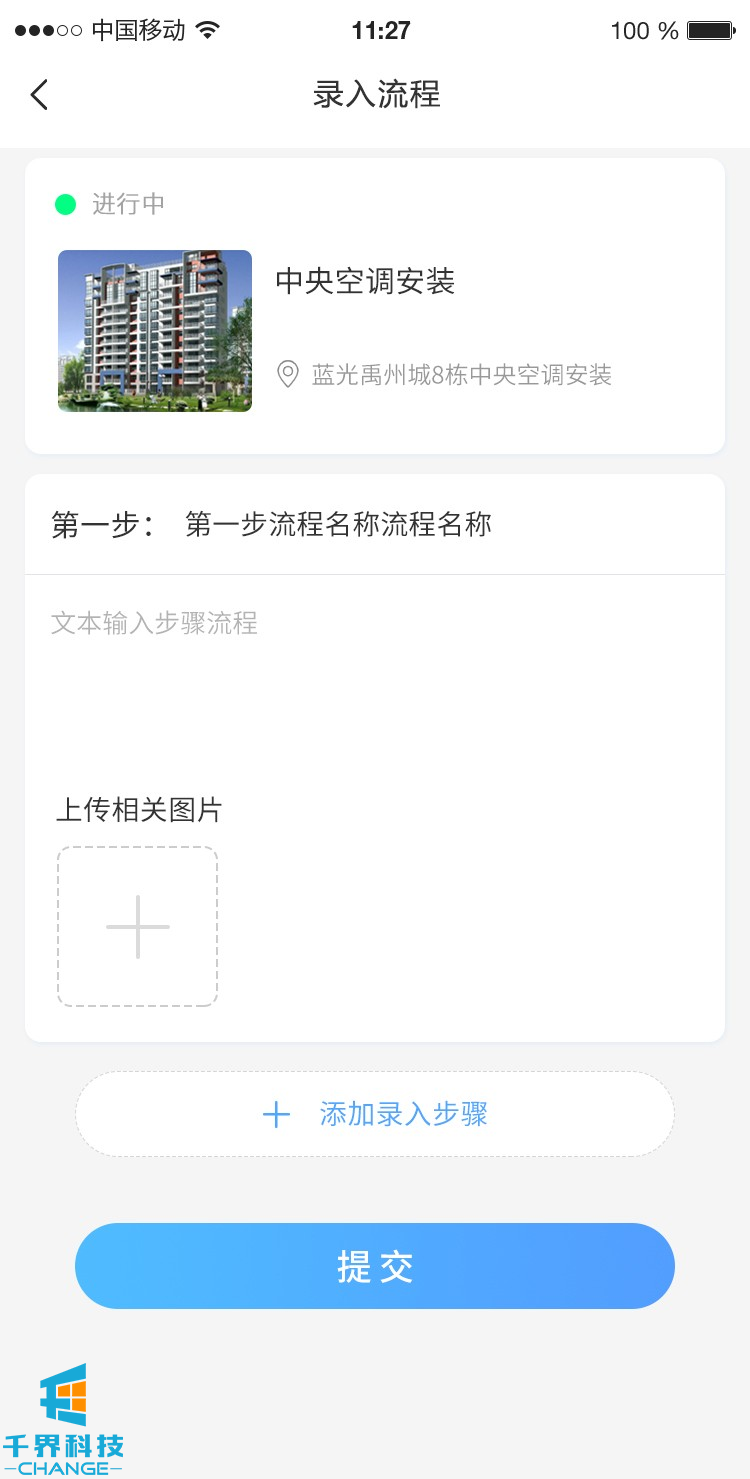Add a photo under 上传相关图片

[138, 927]
